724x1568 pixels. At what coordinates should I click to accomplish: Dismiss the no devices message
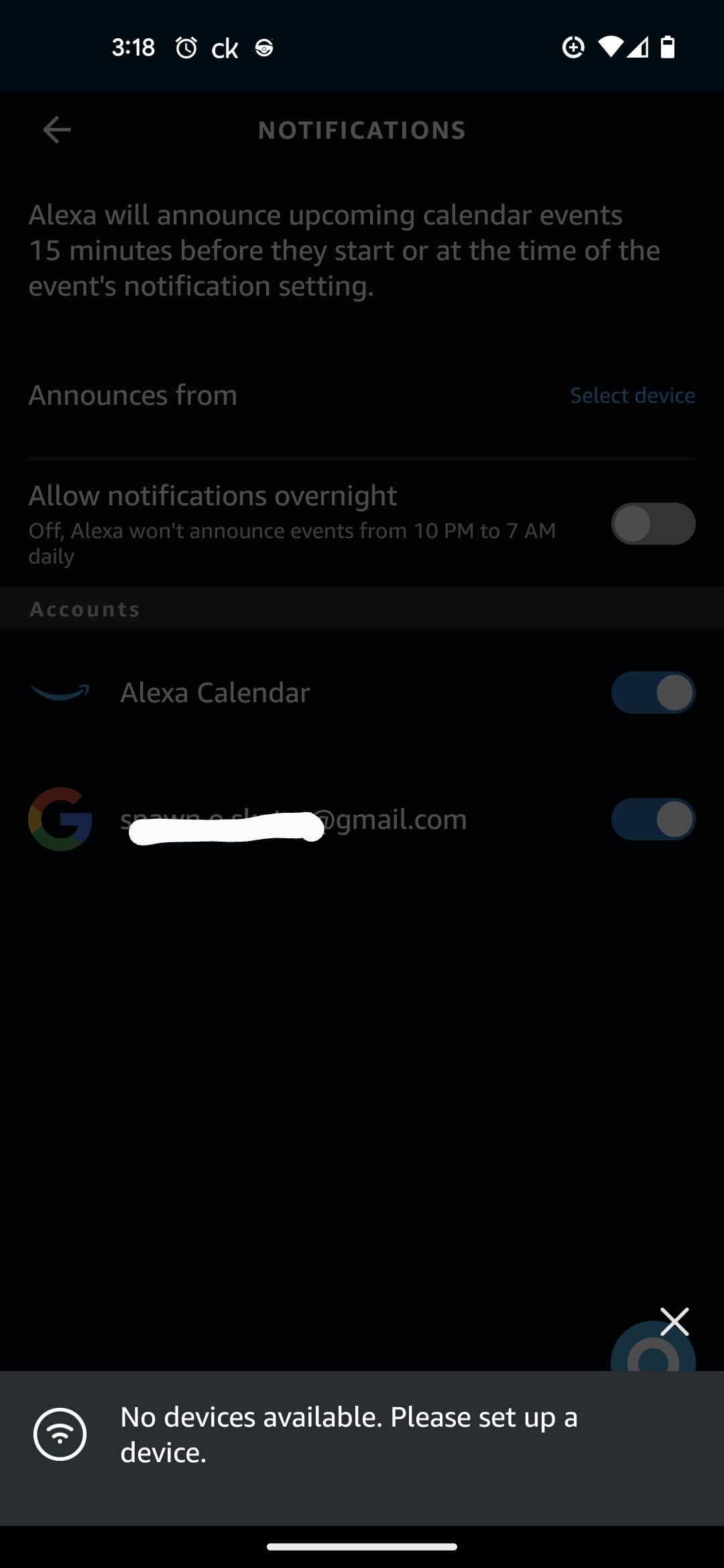click(x=674, y=1321)
